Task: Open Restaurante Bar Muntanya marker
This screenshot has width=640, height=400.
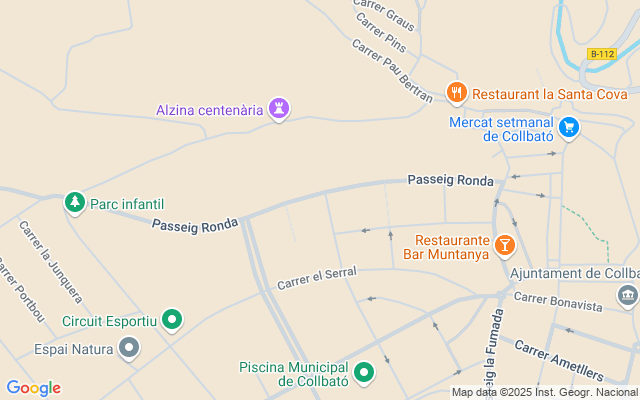Action: (x=505, y=245)
